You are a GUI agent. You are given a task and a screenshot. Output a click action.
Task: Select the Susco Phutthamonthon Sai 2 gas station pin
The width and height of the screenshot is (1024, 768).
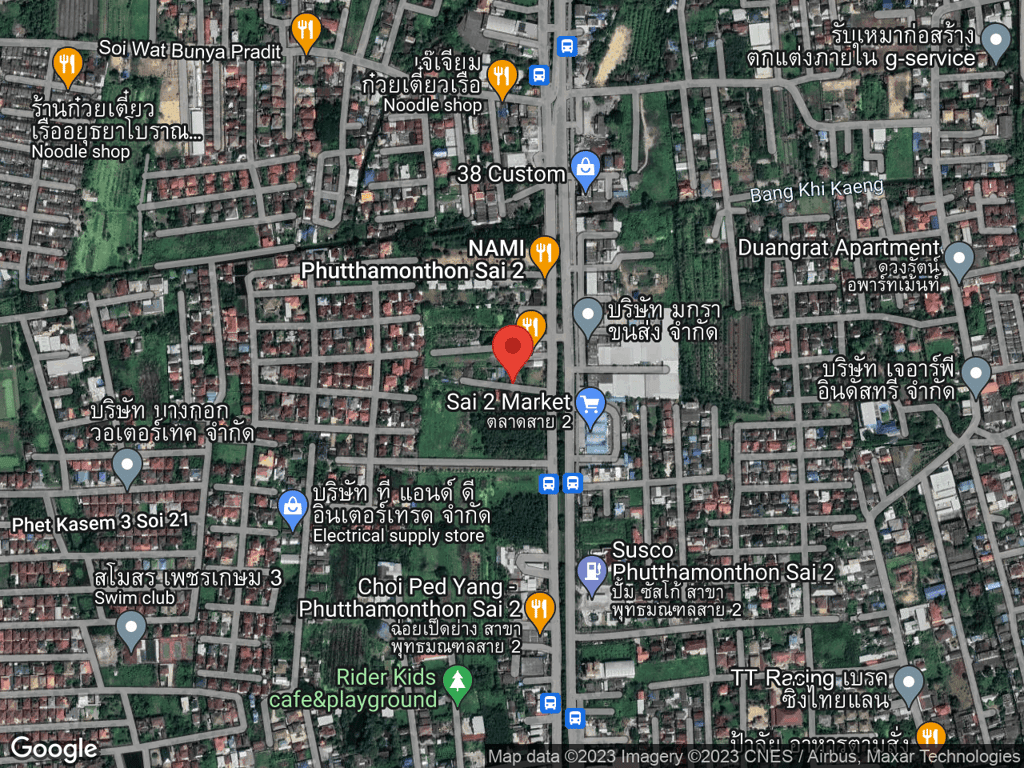(x=592, y=573)
